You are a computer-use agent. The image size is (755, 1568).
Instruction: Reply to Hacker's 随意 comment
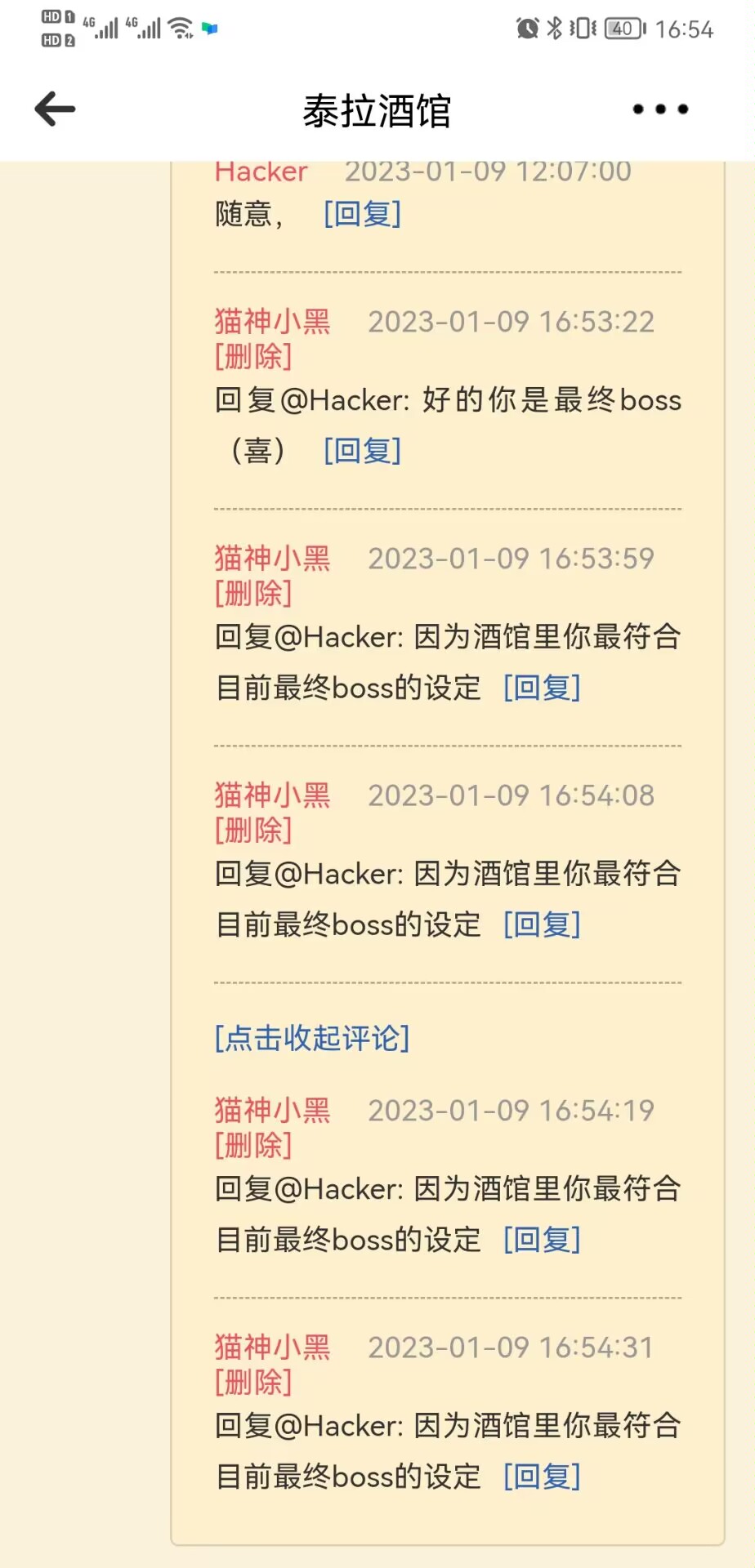pyautogui.click(x=362, y=214)
